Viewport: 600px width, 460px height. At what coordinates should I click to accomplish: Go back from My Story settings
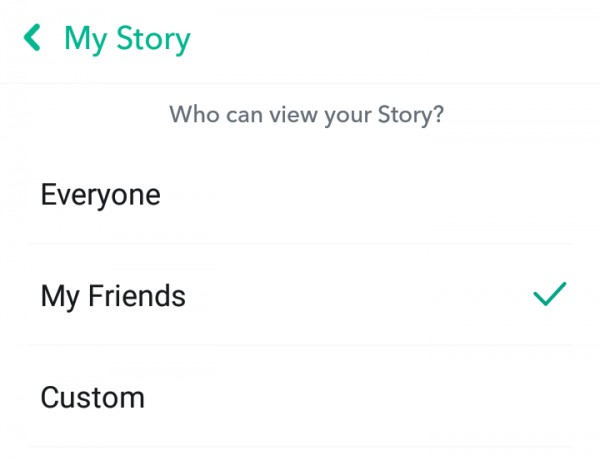point(33,40)
